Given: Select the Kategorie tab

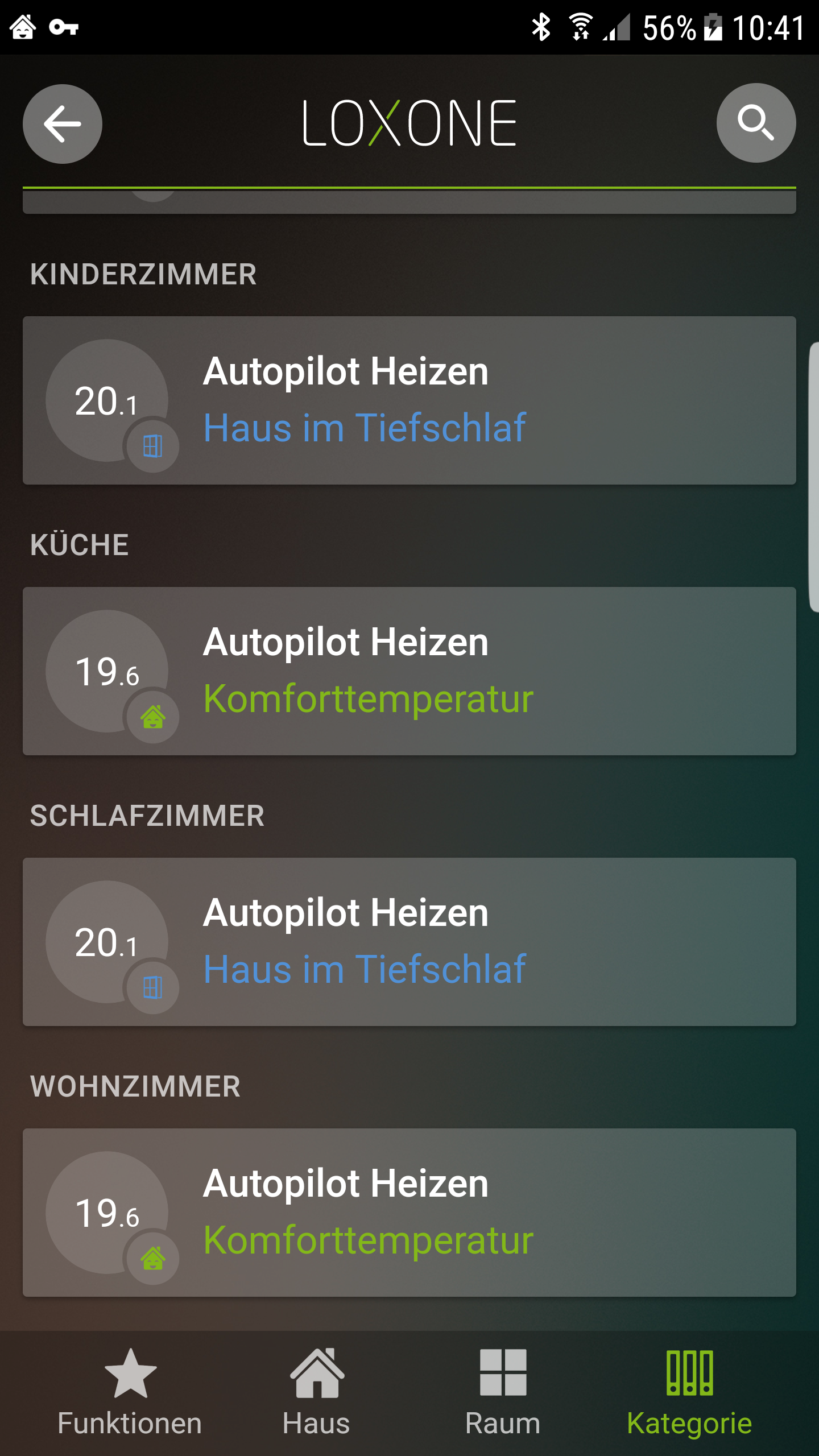Looking at the screenshot, I should click(689, 1392).
